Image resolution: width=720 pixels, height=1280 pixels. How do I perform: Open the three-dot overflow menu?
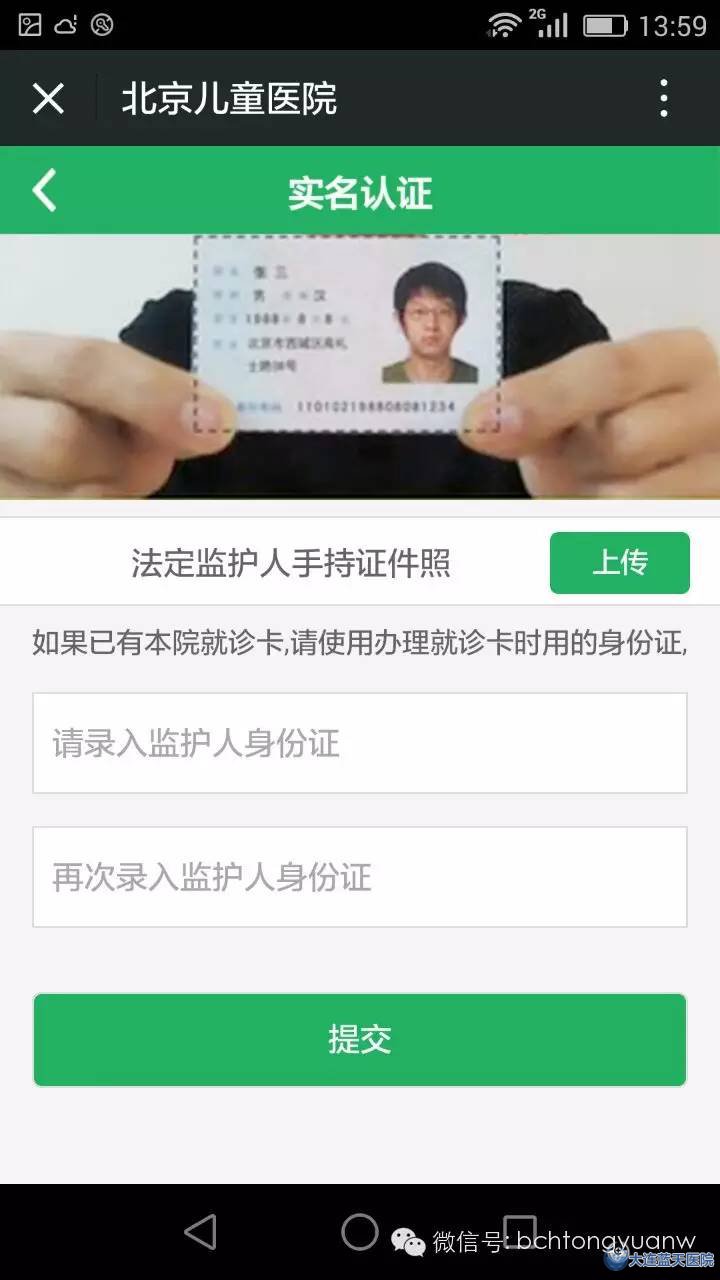pyautogui.click(x=664, y=99)
